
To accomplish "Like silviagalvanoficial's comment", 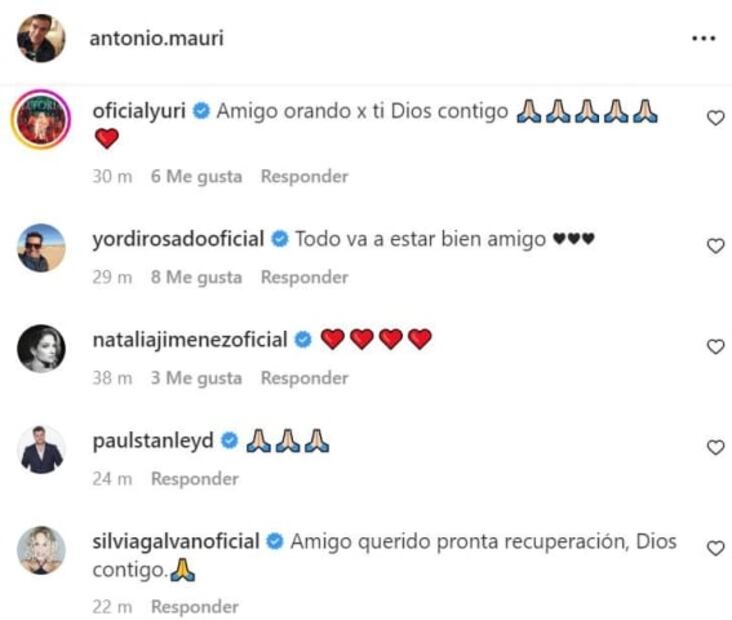I will pyautogui.click(x=715, y=548).
